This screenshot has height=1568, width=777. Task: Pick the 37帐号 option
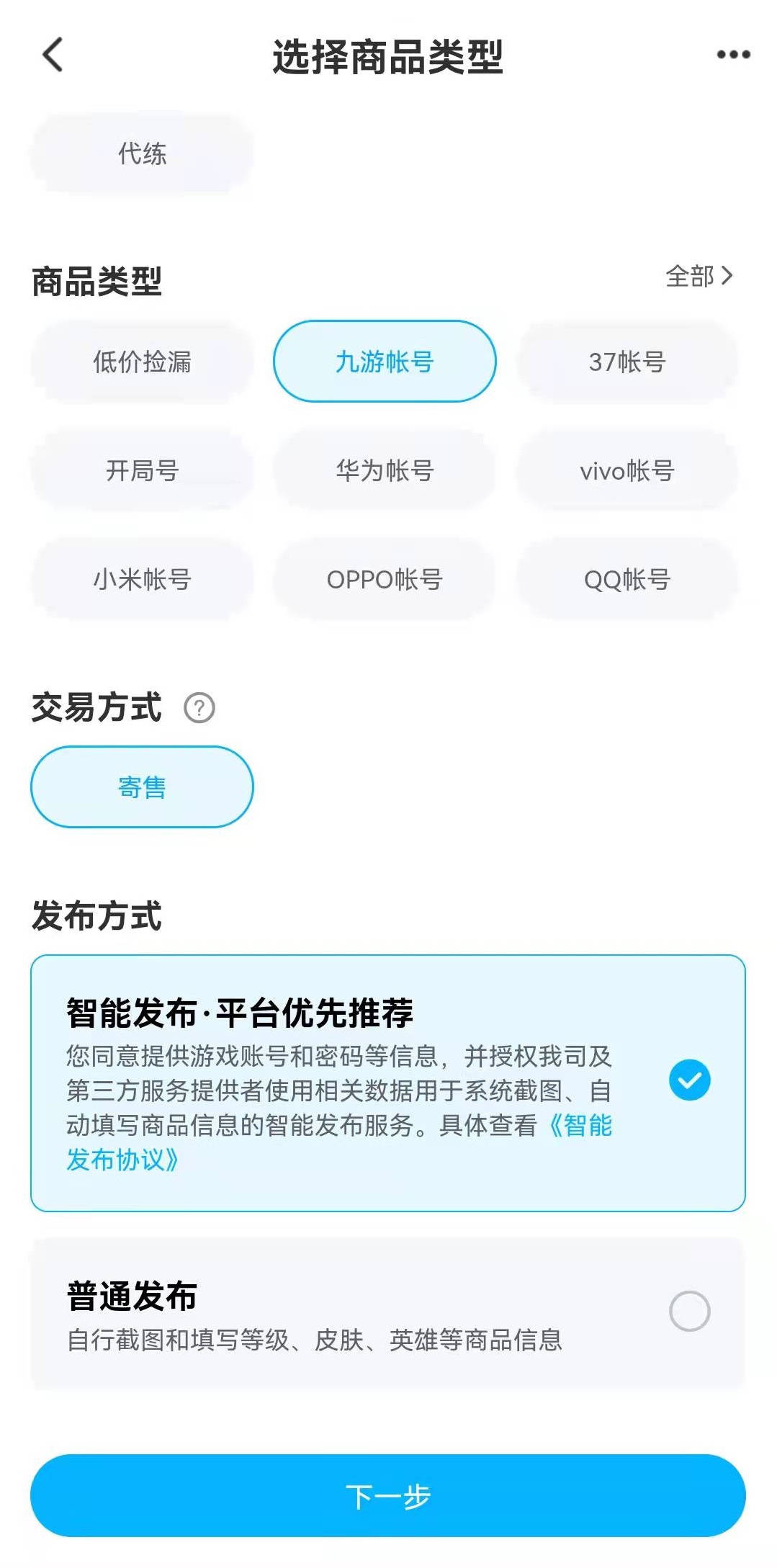(627, 362)
